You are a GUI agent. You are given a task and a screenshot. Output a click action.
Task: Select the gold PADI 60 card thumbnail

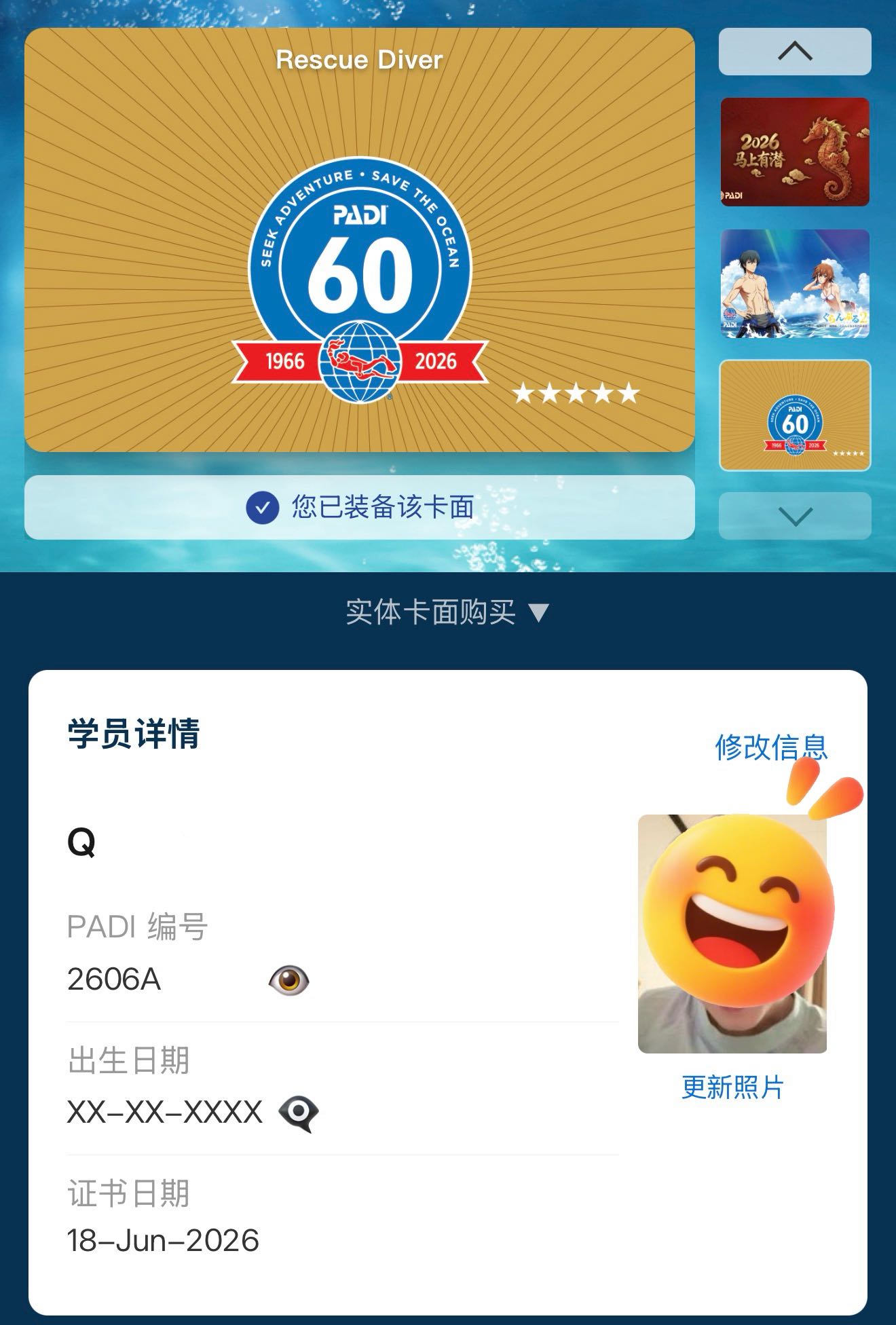tap(795, 415)
